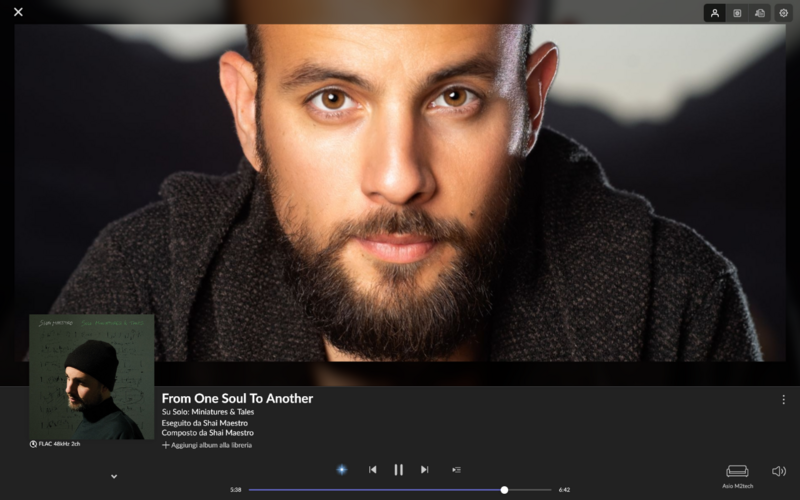Close the now playing screen

point(18,12)
